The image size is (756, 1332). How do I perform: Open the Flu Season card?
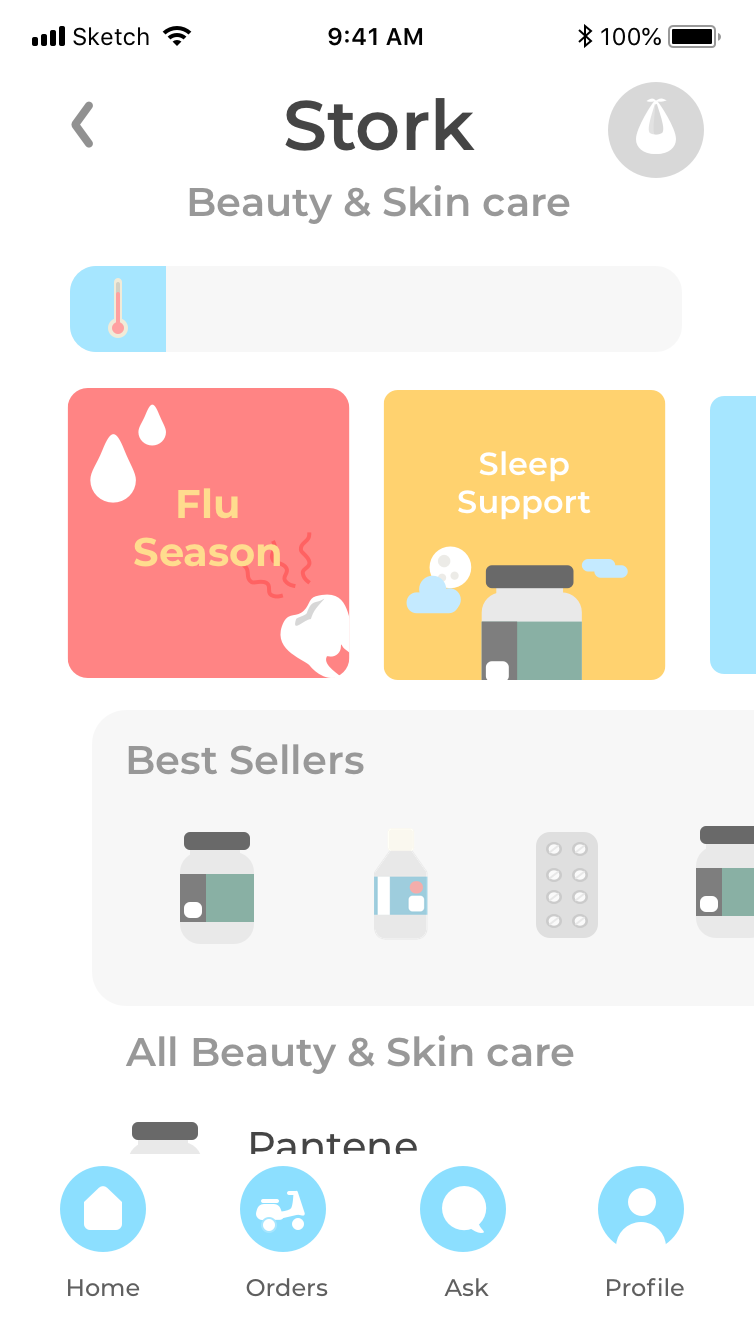(x=209, y=533)
